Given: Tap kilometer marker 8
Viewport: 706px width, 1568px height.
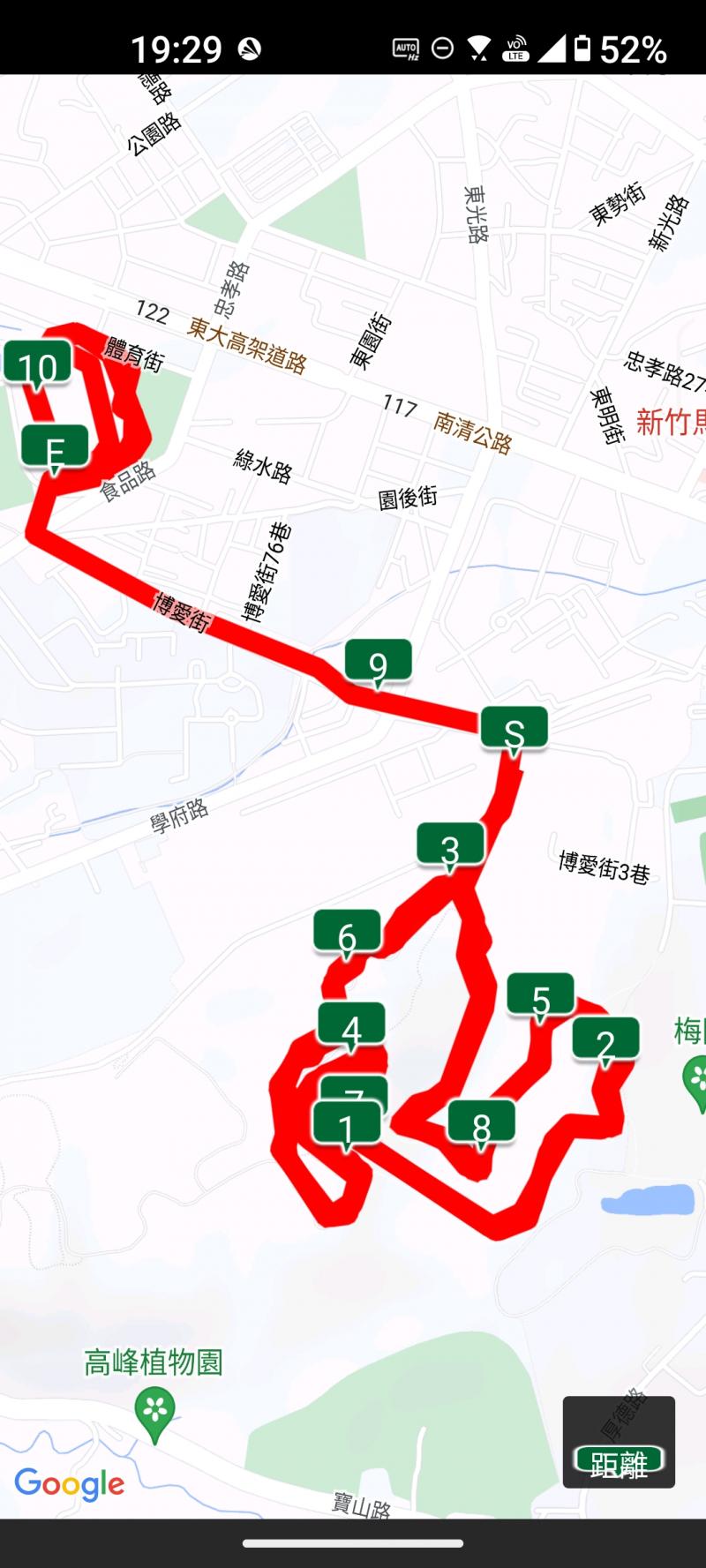Looking at the screenshot, I should click(x=481, y=1123).
